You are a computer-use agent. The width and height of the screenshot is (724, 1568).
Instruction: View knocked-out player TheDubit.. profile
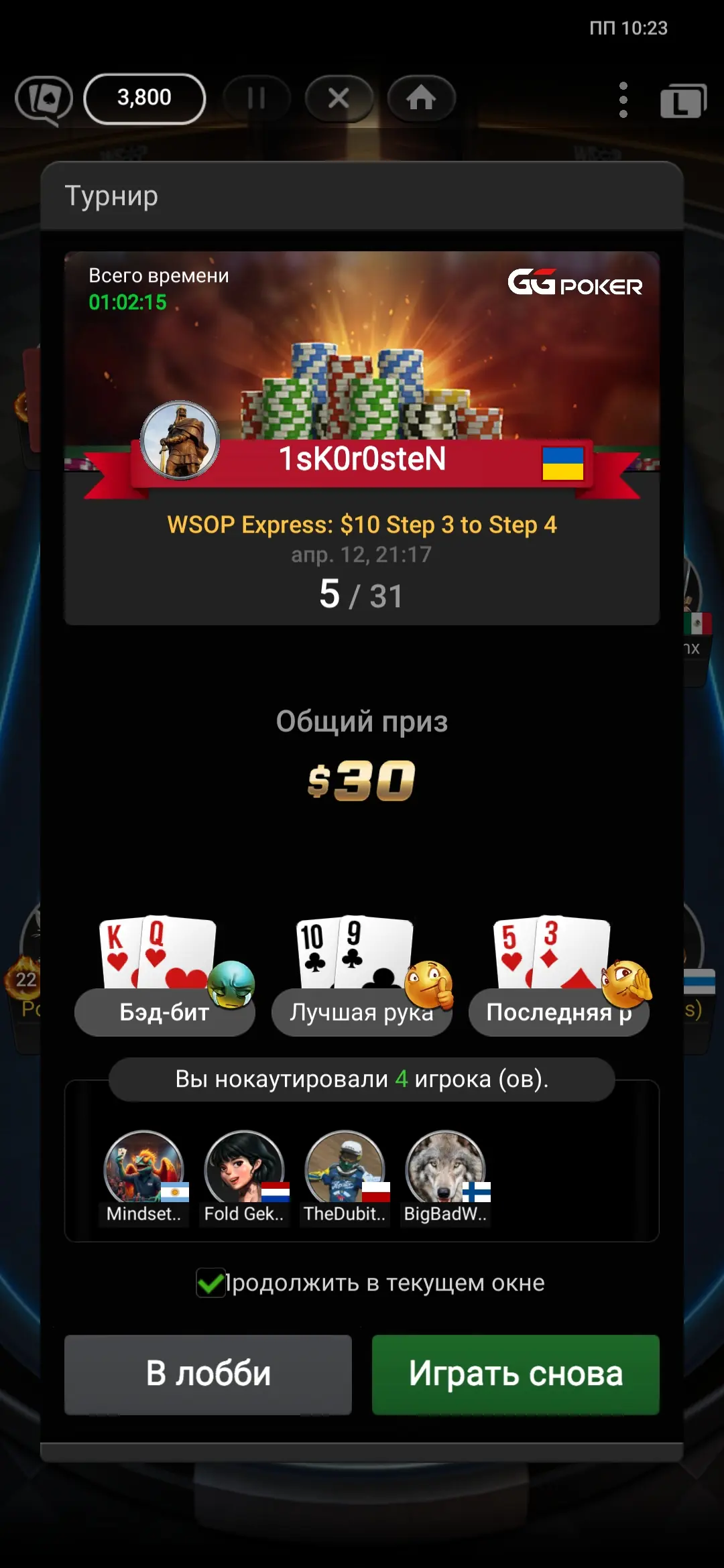[345, 1169]
